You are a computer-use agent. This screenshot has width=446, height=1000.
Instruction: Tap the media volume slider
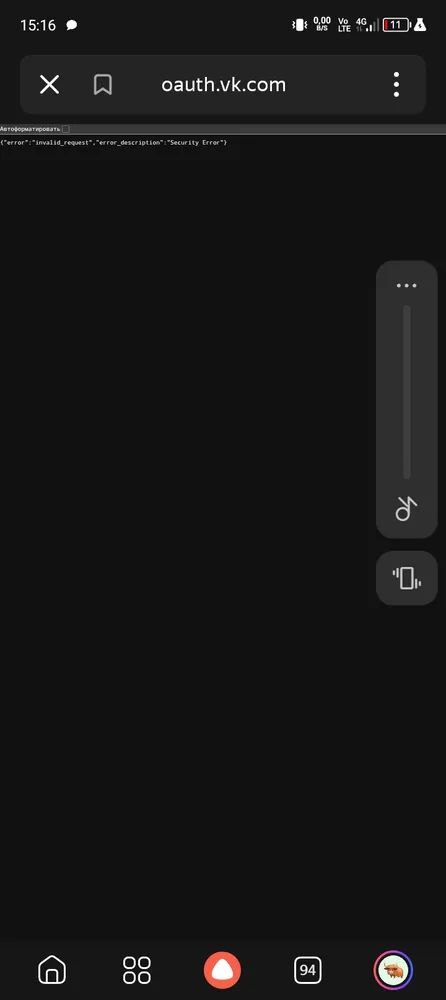pyautogui.click(x=406, y=392)
